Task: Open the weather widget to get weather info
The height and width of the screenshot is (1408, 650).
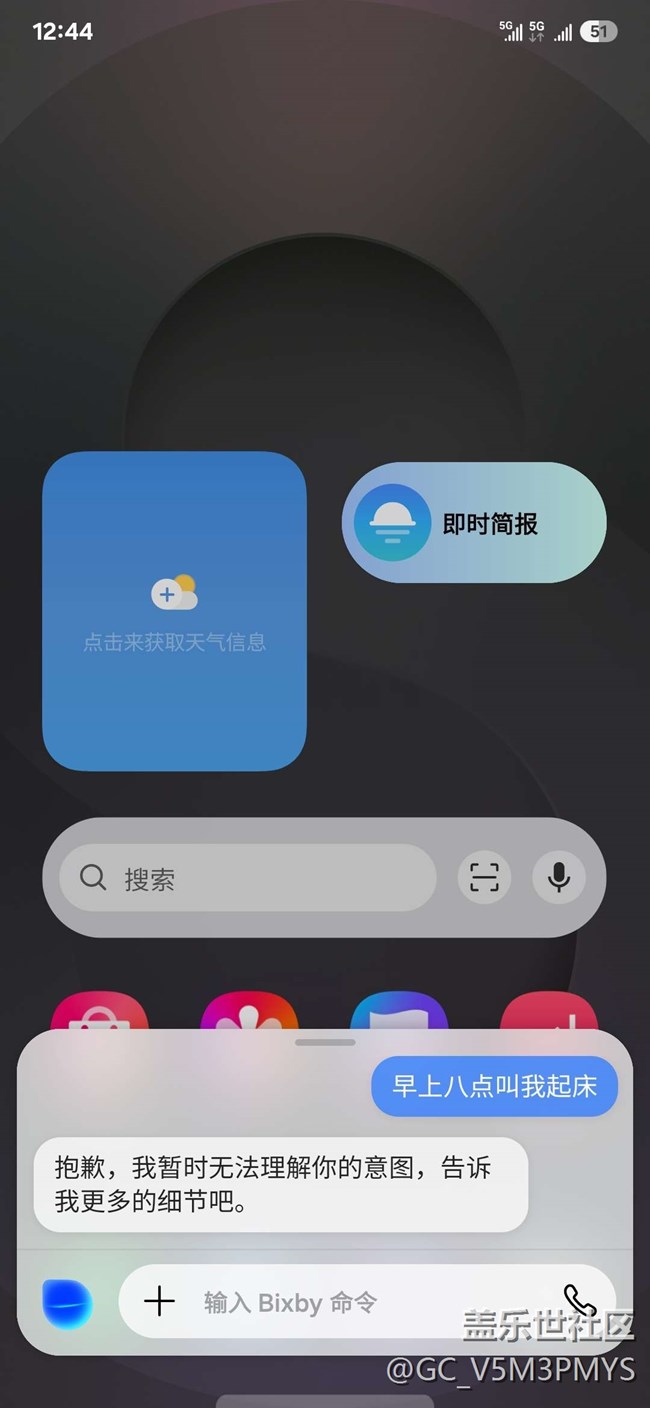Action: (x=174, y=611)
